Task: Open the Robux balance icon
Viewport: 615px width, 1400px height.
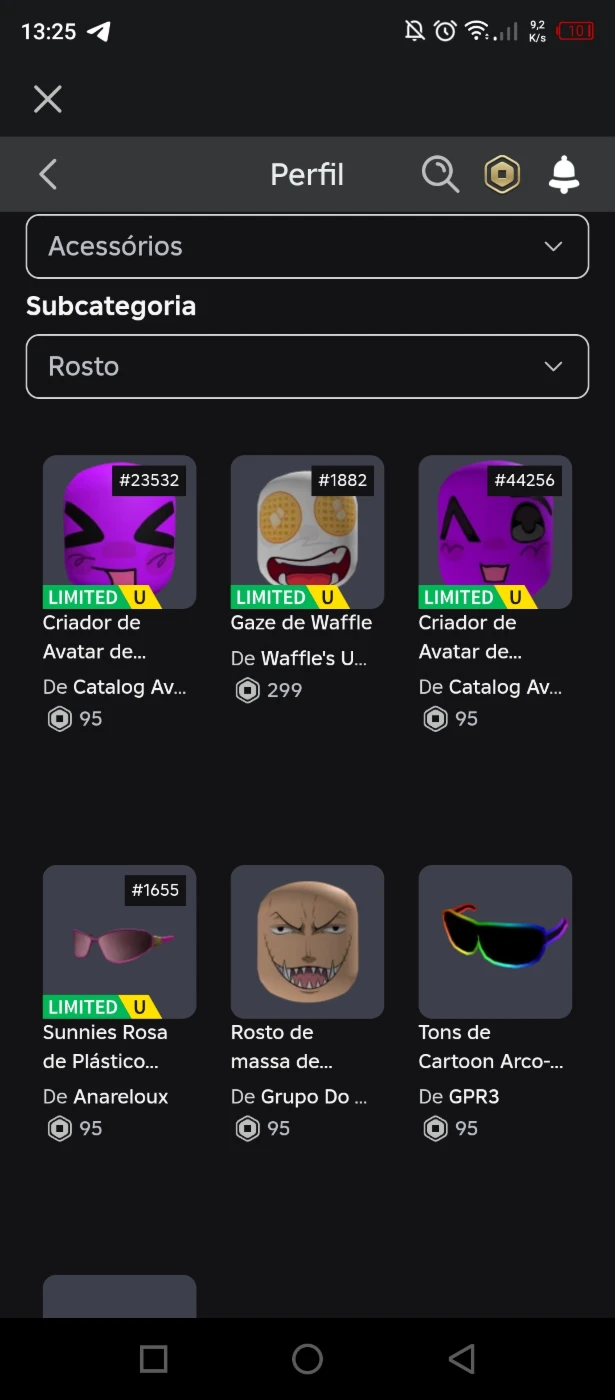Action: click(502, 175)
